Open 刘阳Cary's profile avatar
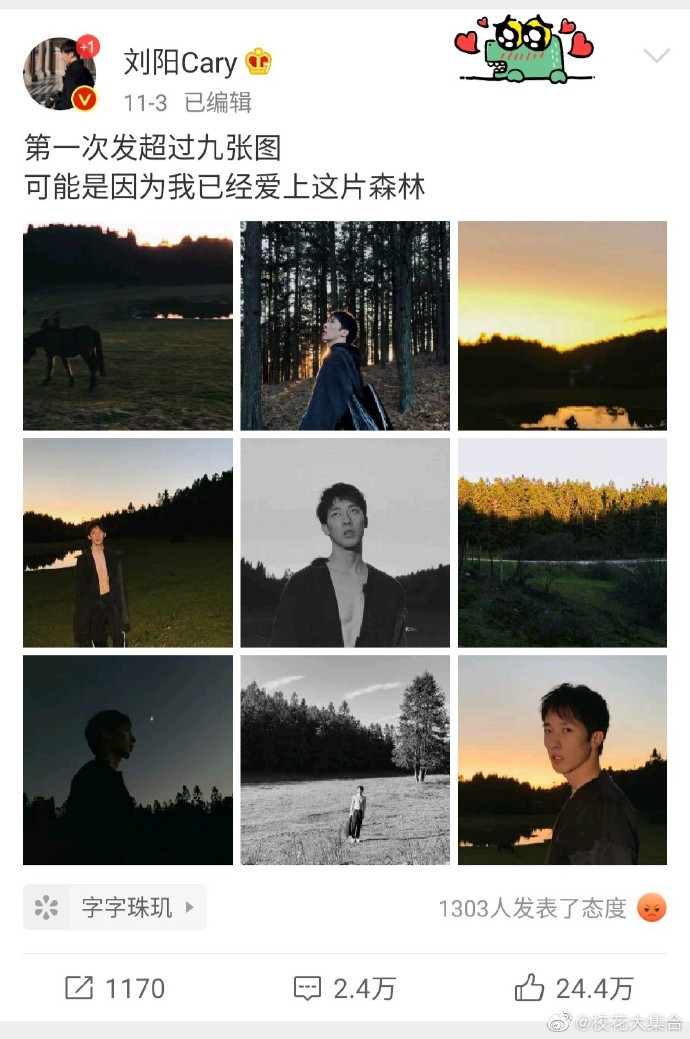This screenshot has height=1039, width=690. coord(60,74)
